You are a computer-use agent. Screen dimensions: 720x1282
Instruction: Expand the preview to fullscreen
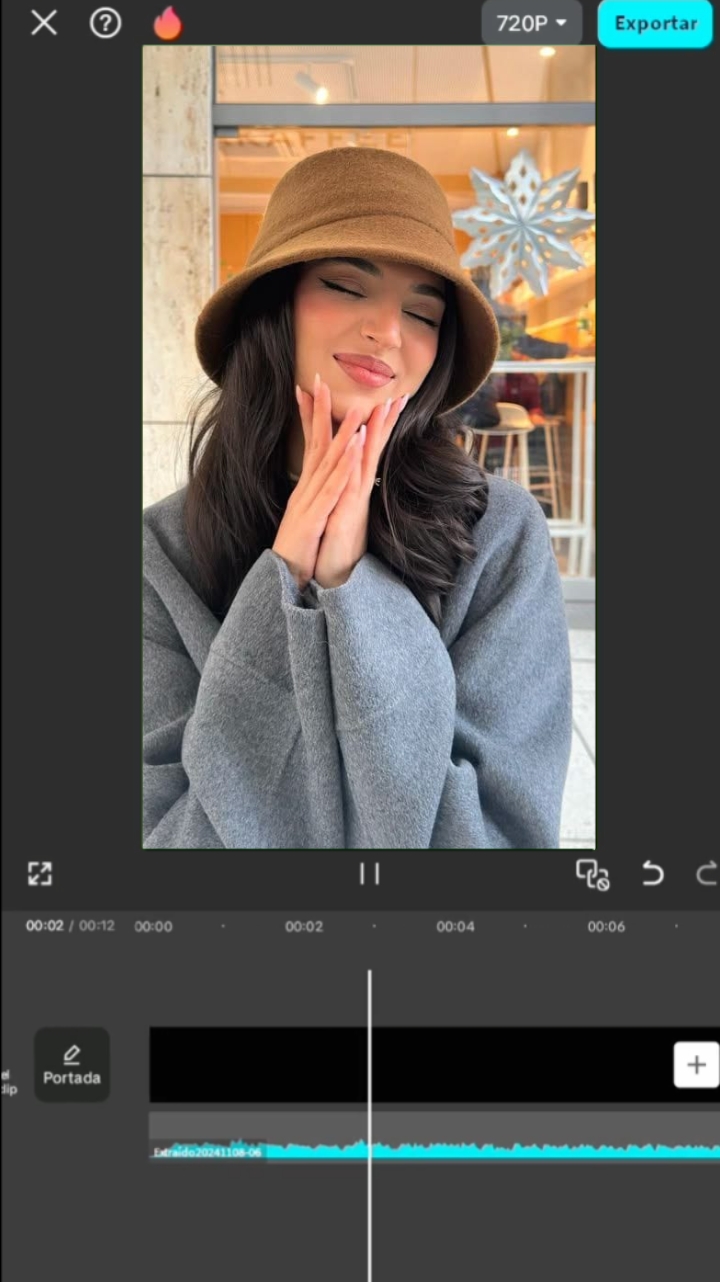click(x=40, y=873)
